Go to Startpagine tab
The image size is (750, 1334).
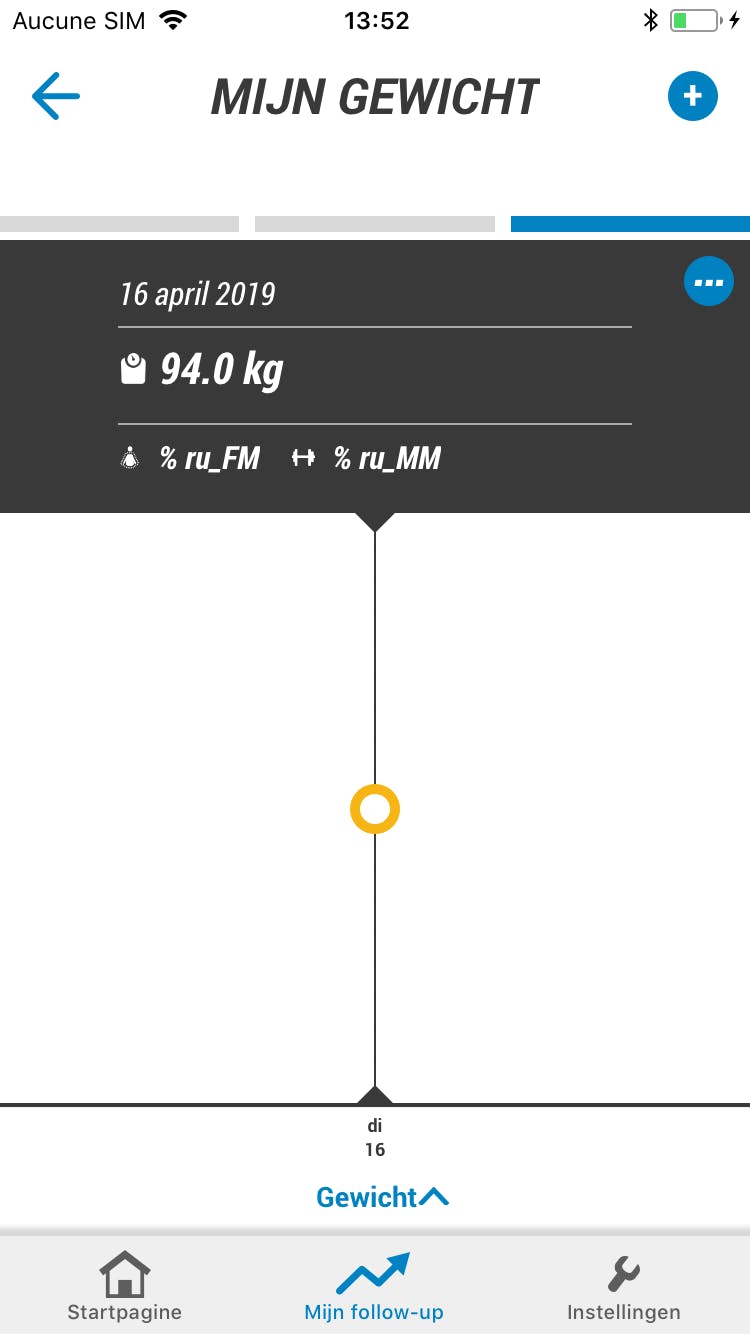pyautogui.click(x=124, y=1287)
